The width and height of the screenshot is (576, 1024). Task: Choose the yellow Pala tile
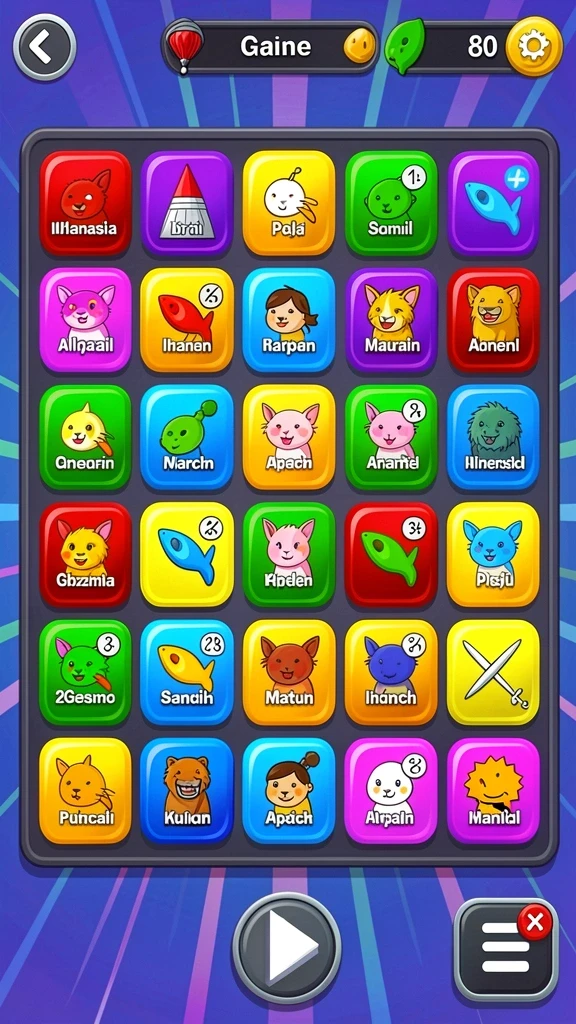pos(289,202)
